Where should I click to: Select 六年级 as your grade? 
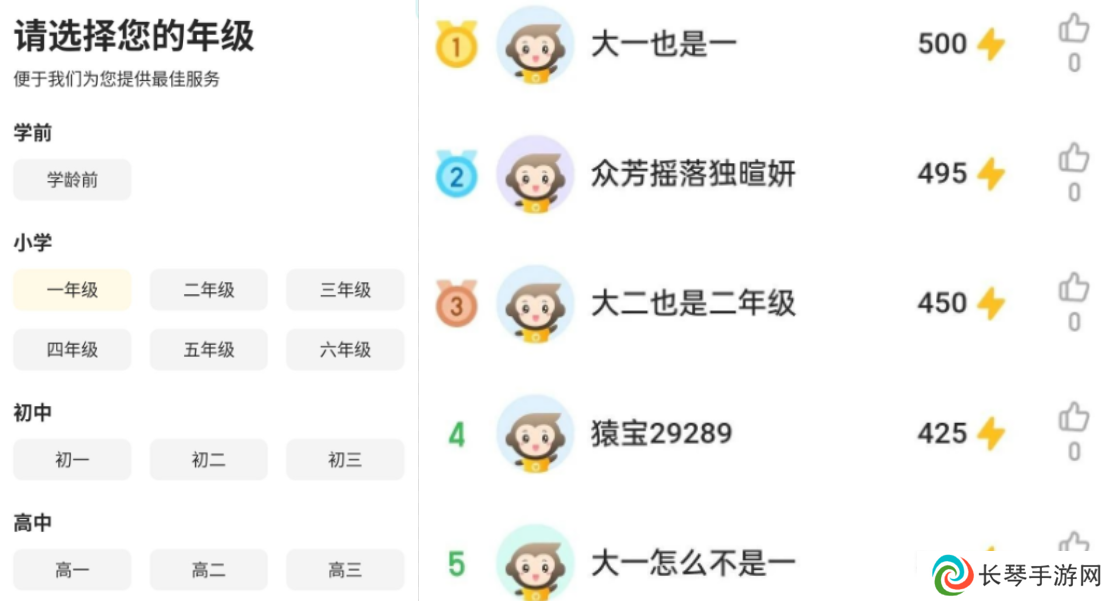pos(345,350)
